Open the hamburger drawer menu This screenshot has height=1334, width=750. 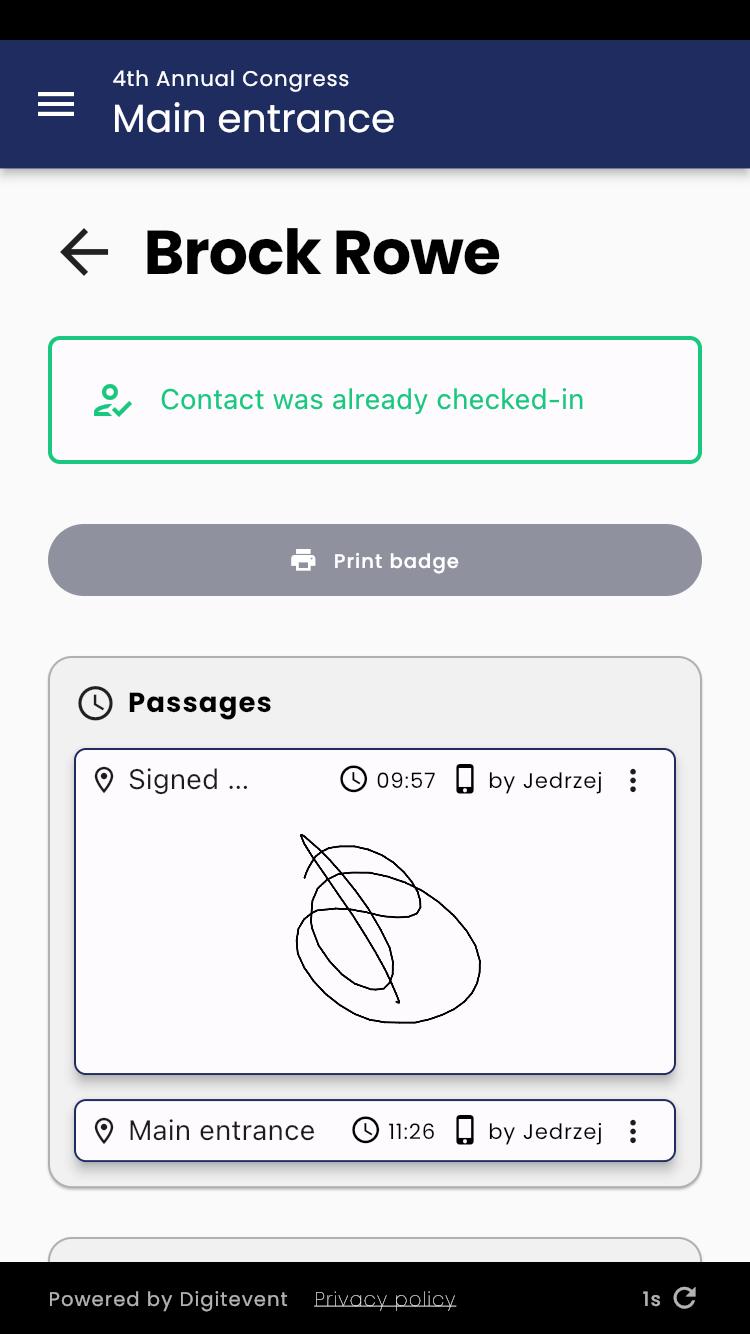coord(56,104)
